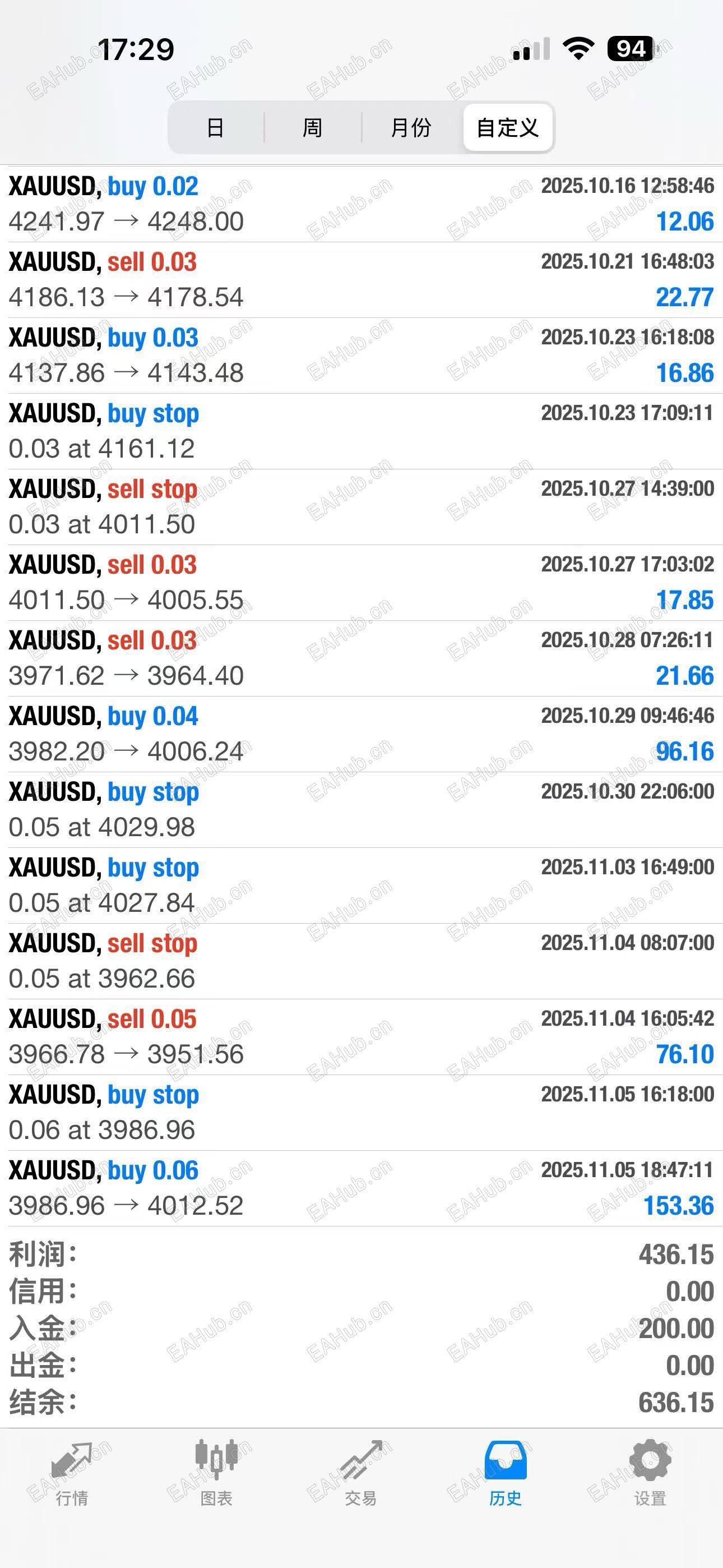The image size is (723, 1568).
Task: Open 设置 settings
Action: click(x=650, y=1473)
